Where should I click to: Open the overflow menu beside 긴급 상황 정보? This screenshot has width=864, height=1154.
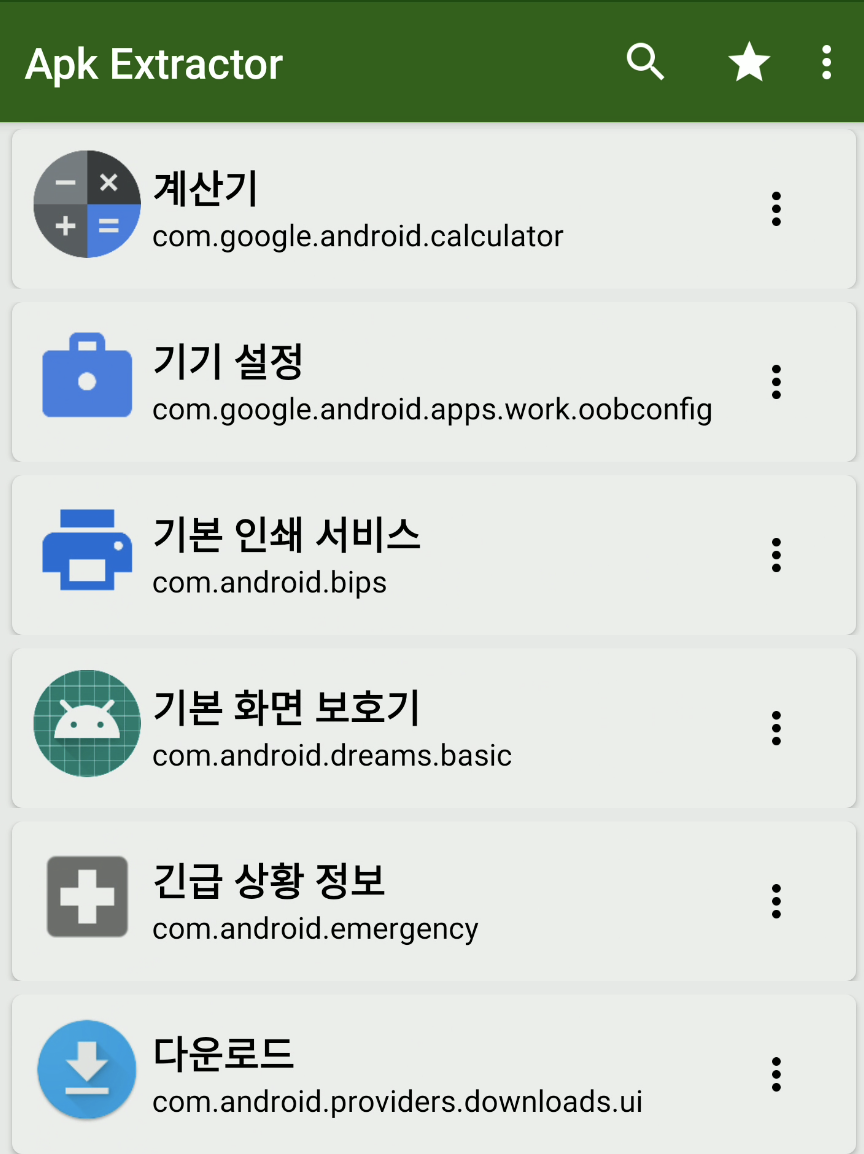(x=775, y=902)
